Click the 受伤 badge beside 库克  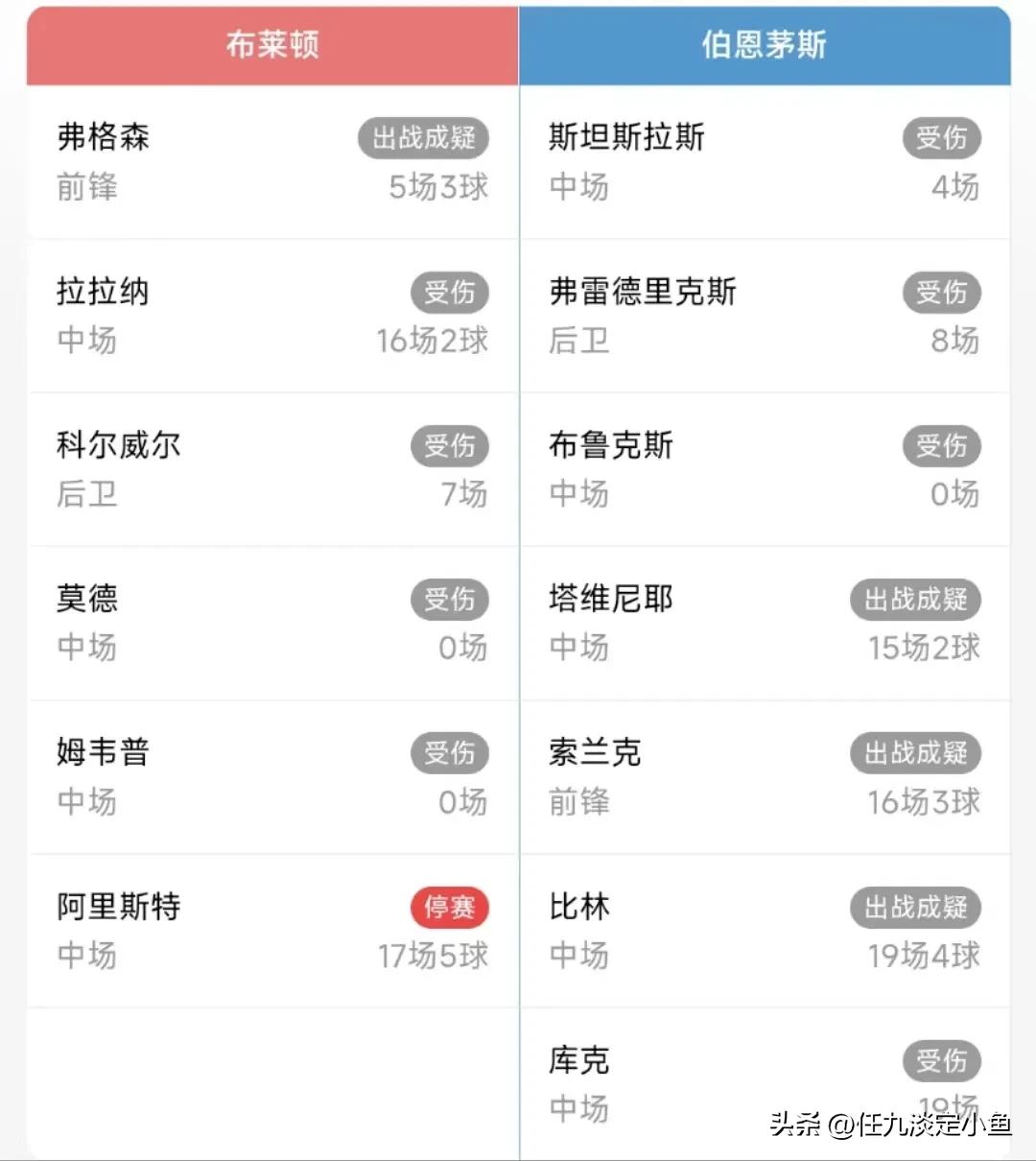941,1061
